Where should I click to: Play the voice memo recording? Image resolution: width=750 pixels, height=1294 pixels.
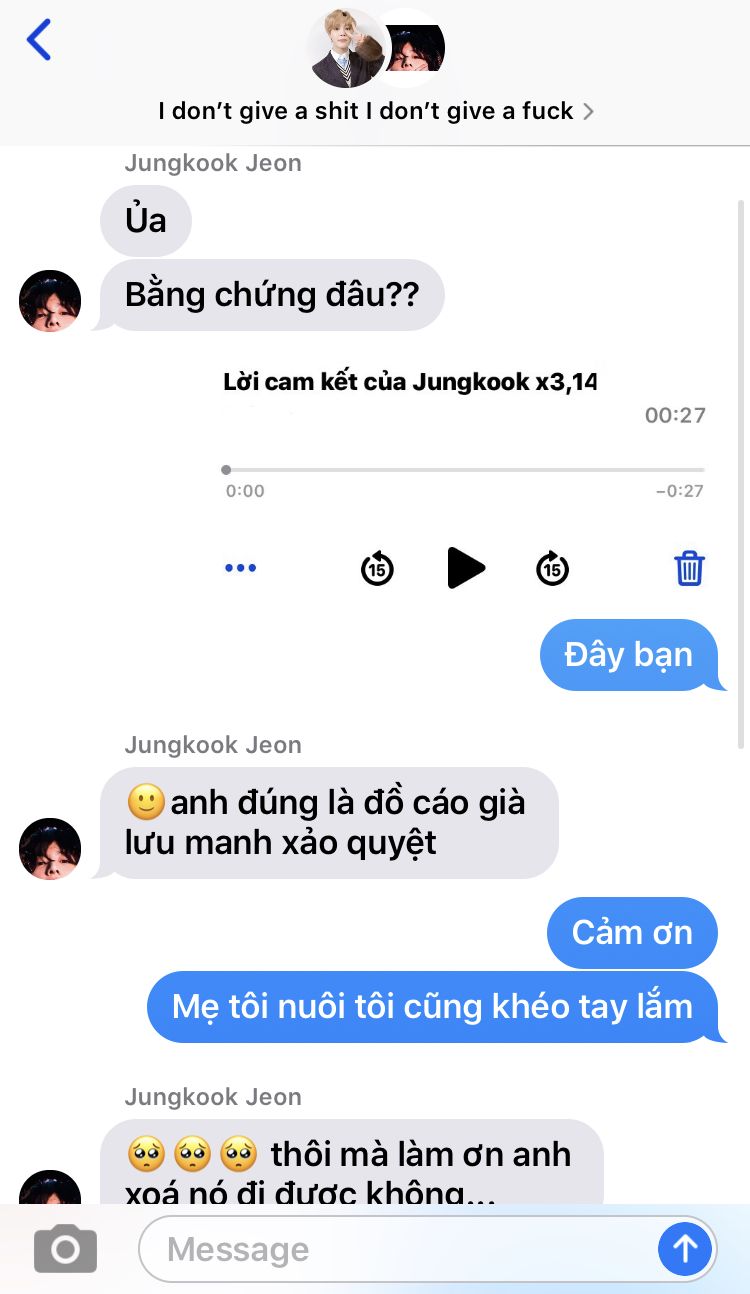[465, 568]
